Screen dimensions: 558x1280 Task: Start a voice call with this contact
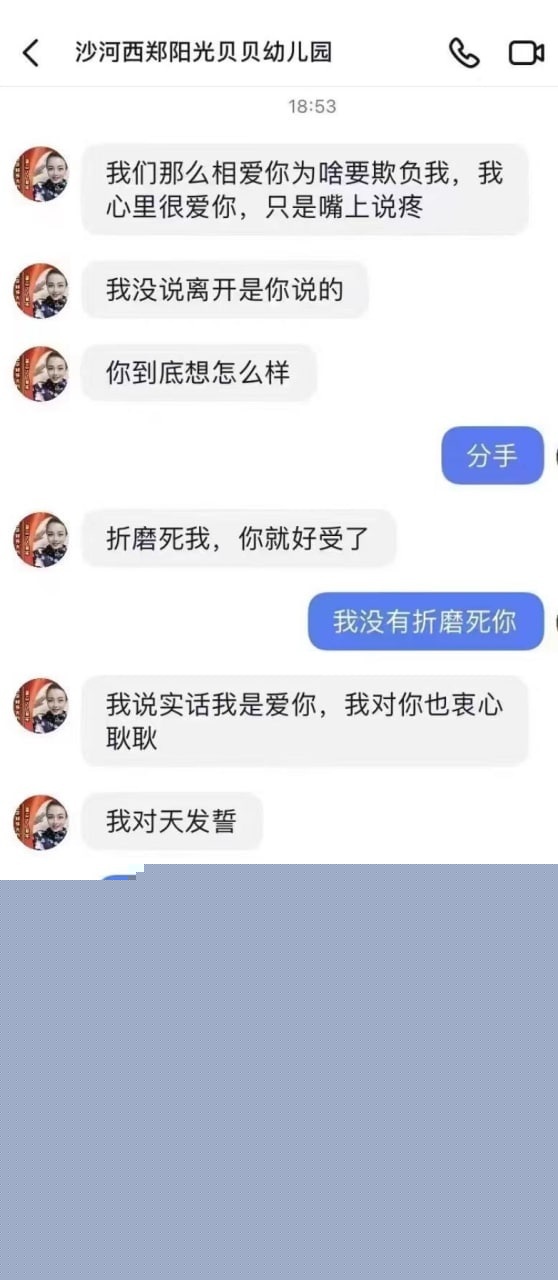(464, 52)
